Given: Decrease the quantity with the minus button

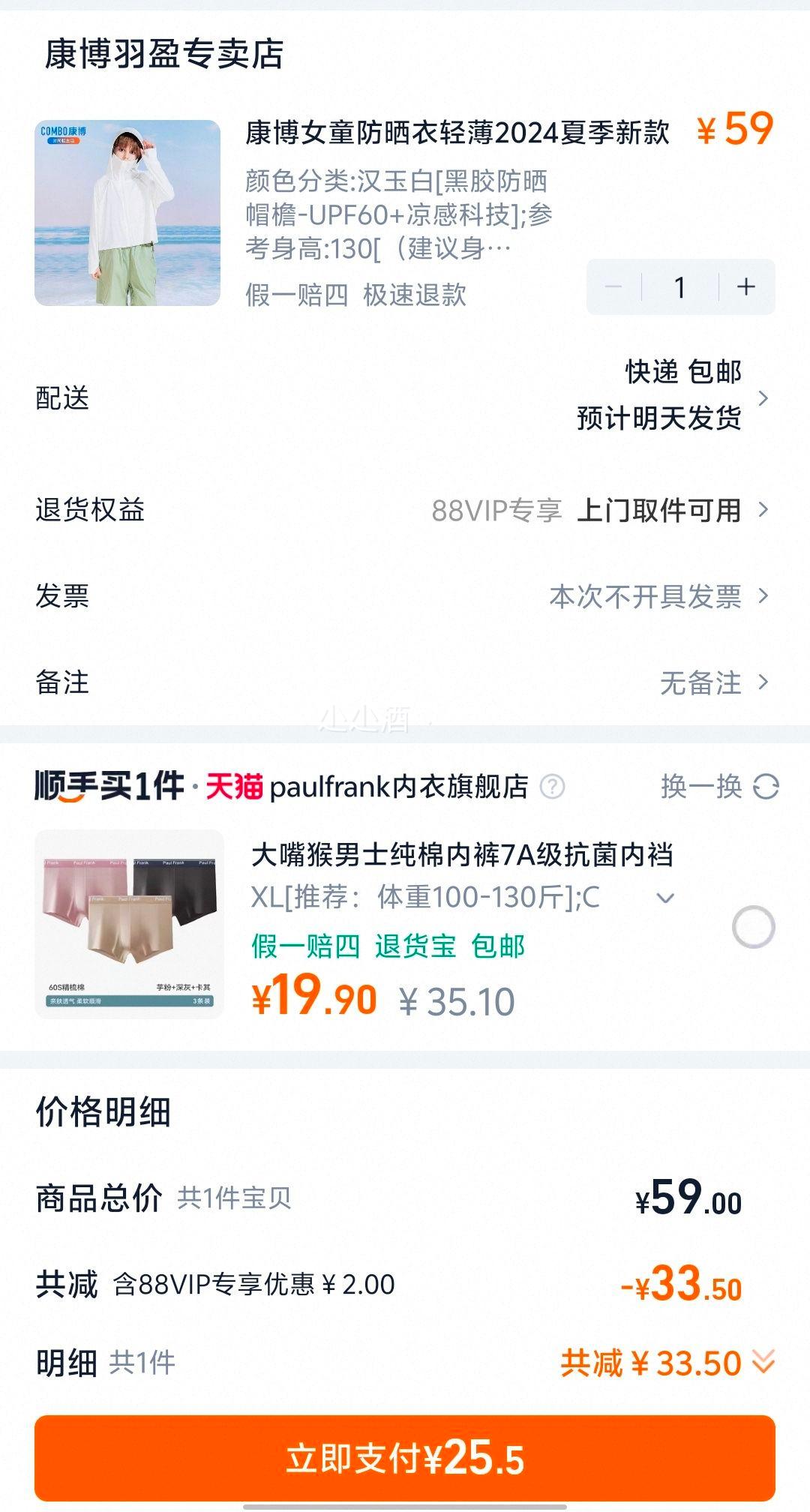Looking at the screenshot, I should pos(614,286).
